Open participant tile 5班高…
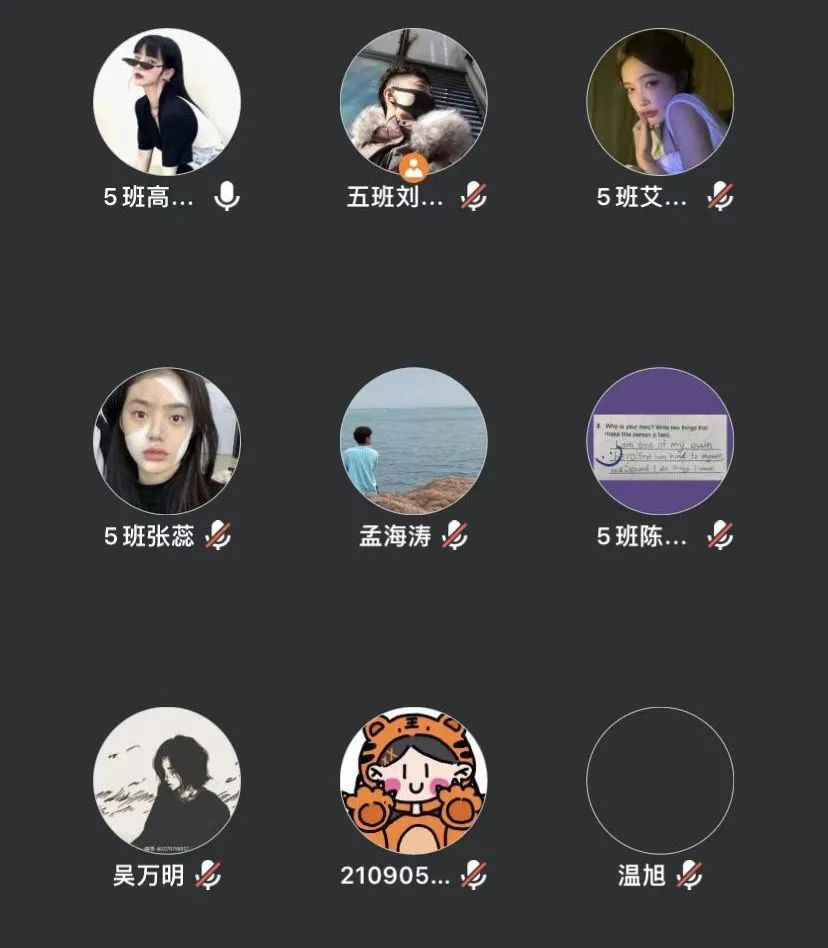Image resolution: width=828 pixels, height=948 pixels. [x=167, y=102]
